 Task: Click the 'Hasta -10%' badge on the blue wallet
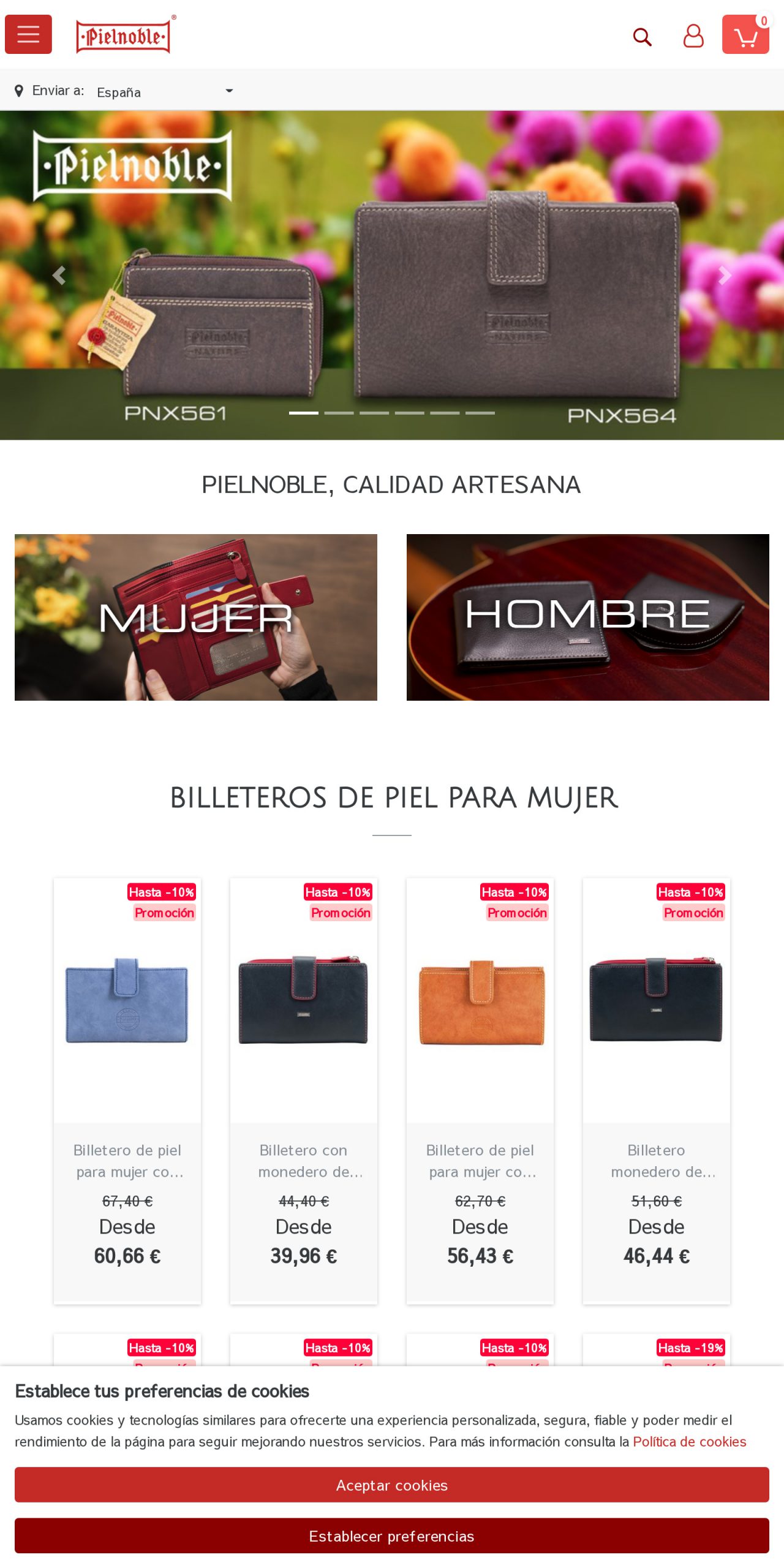(x=161, y=893)
